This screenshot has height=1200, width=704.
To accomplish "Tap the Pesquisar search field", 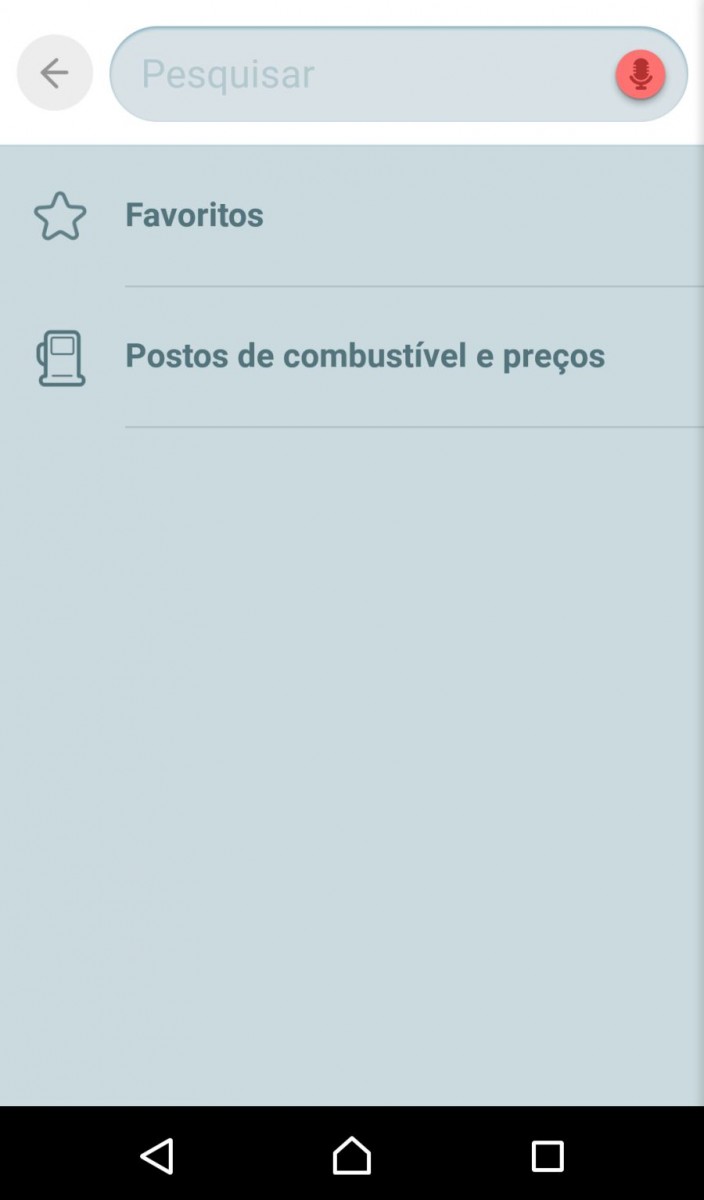I will pos(360,74).
